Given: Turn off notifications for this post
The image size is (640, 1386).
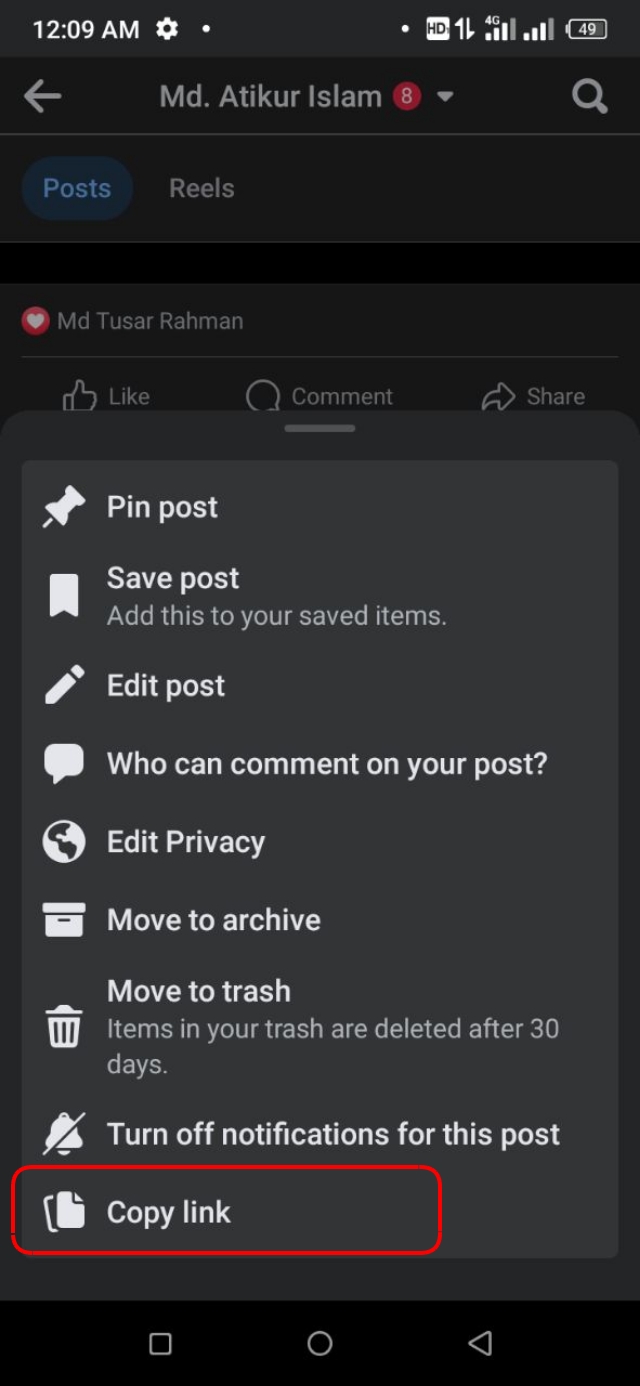Looking at the screenshot, I should [333, 1134].
